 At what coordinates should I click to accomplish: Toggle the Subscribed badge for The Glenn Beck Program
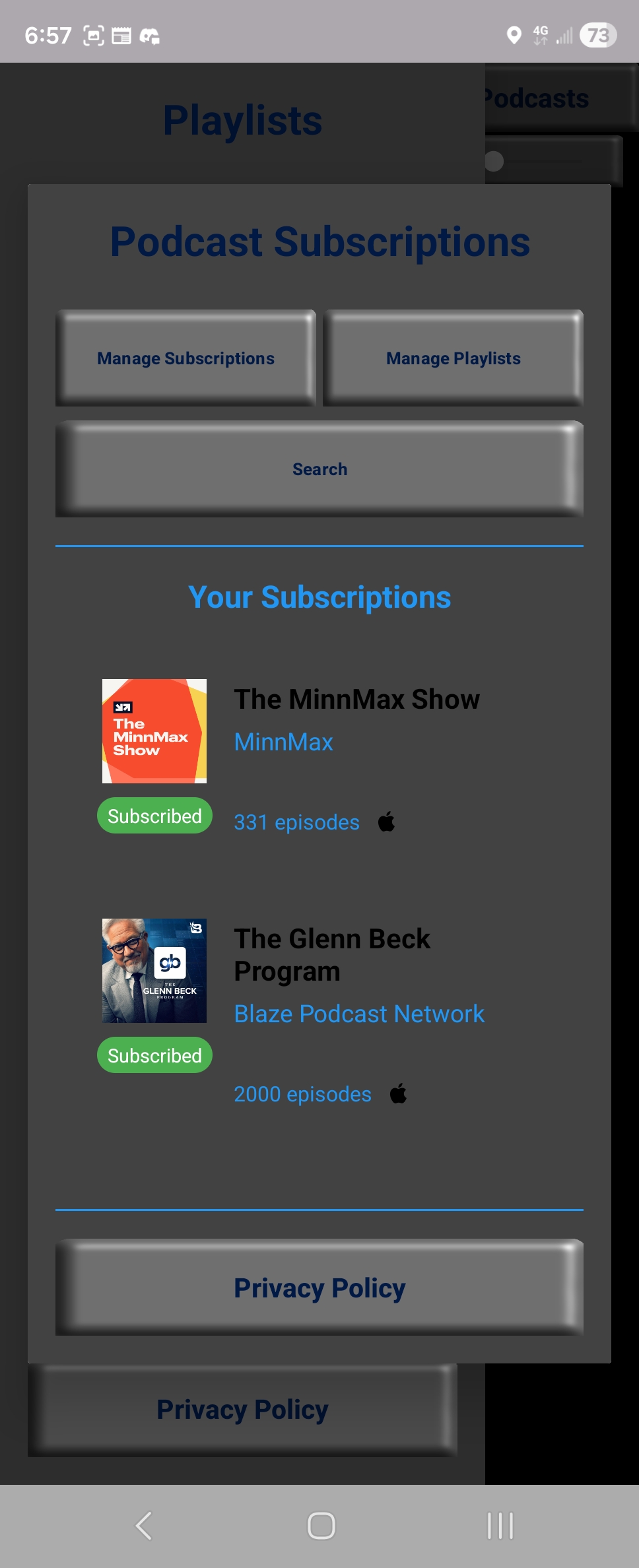coord(154,1055)
